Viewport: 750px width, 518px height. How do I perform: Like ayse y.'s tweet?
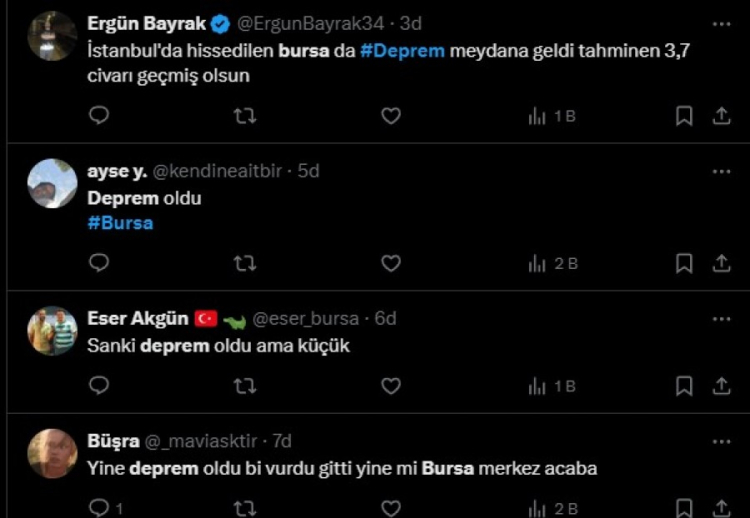click(x=391, y=263)
